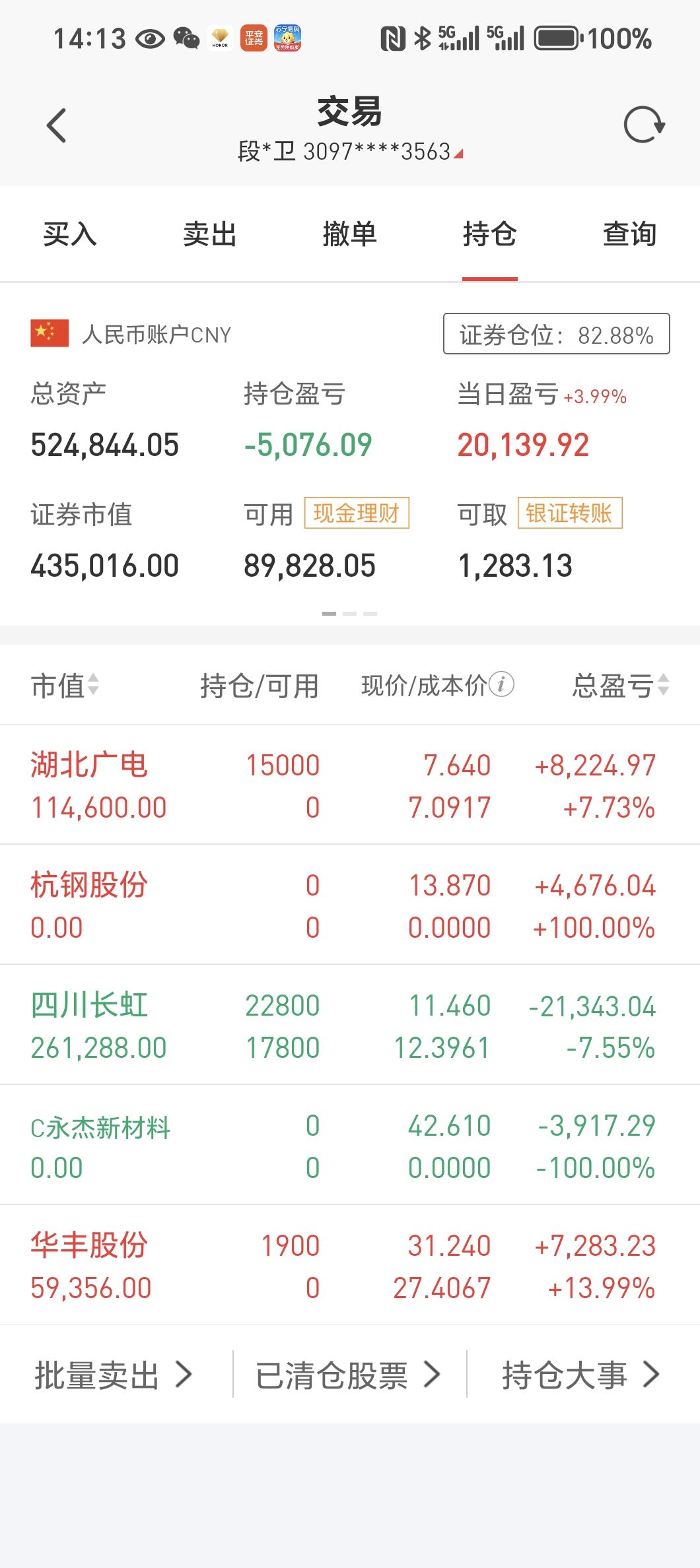The width and height of the screenshot is (700, 1568).
Task: View 已清仓股票
Action: click(x=348, y=1375)
